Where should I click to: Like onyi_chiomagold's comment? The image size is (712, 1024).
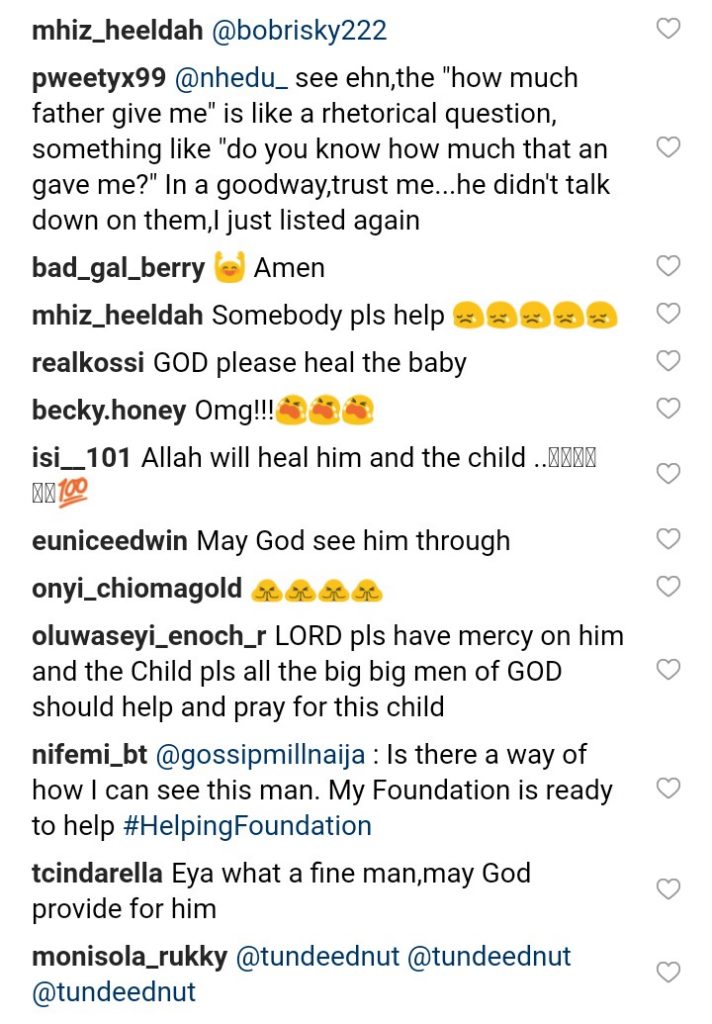(x=668, y=587)
